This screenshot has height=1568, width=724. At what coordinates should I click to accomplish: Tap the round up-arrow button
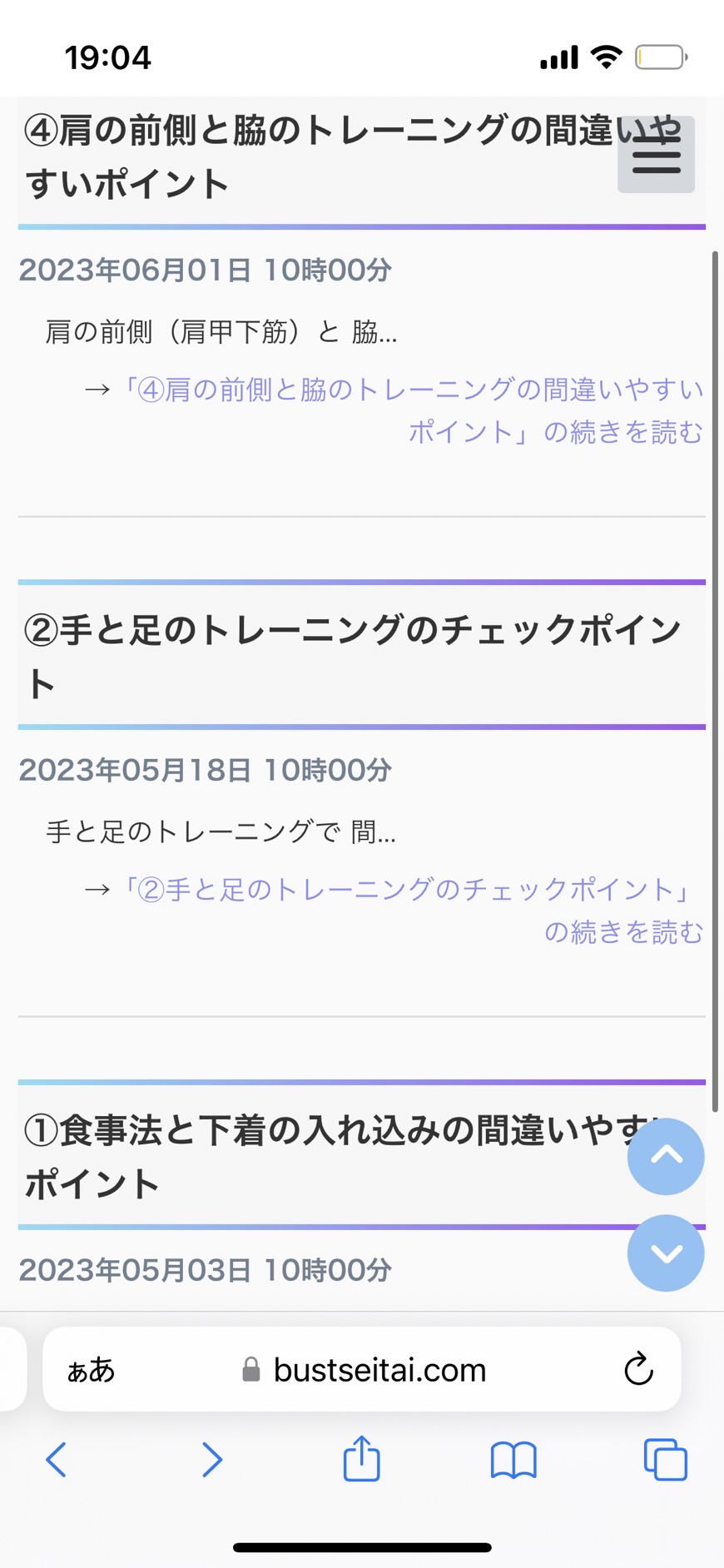(666, 1156)
